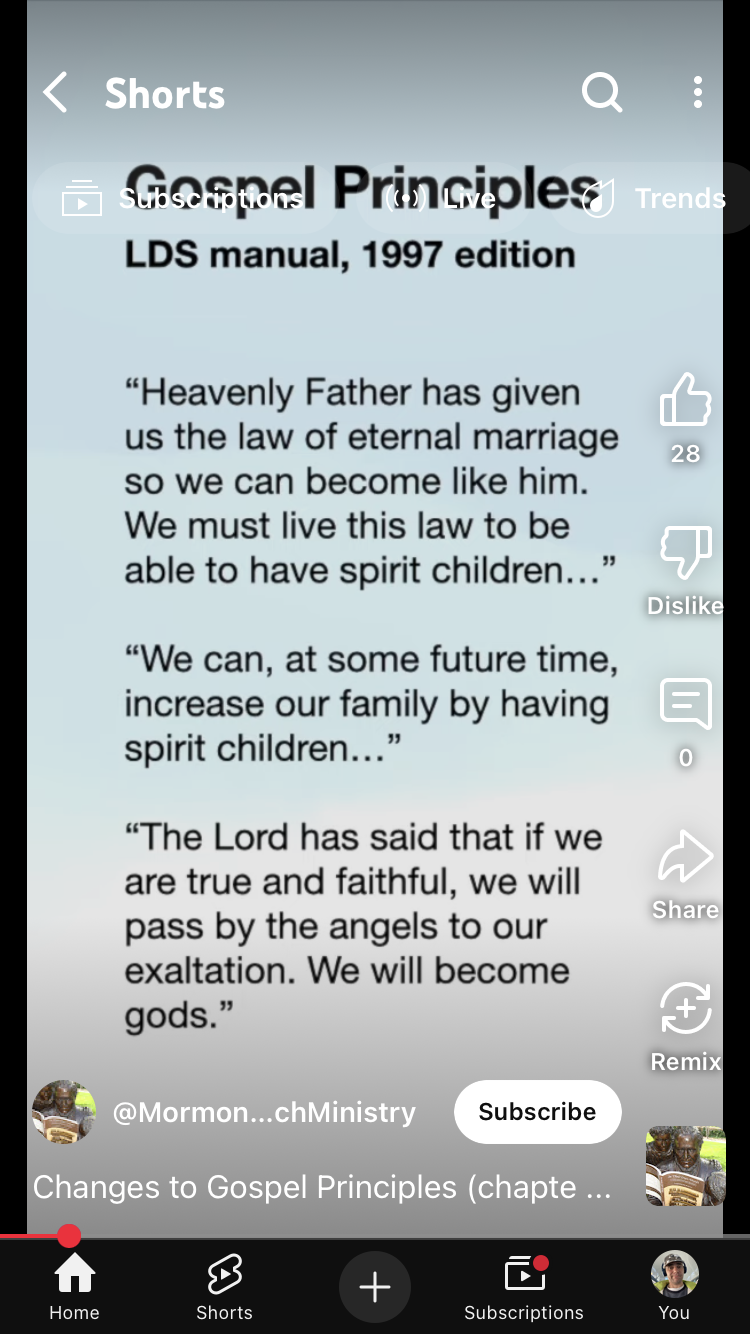Image resolution: width=750 pixels, height=1334 pixels.
Task: Switch to the Shorts tab
Action: (x=224, y=1287)
